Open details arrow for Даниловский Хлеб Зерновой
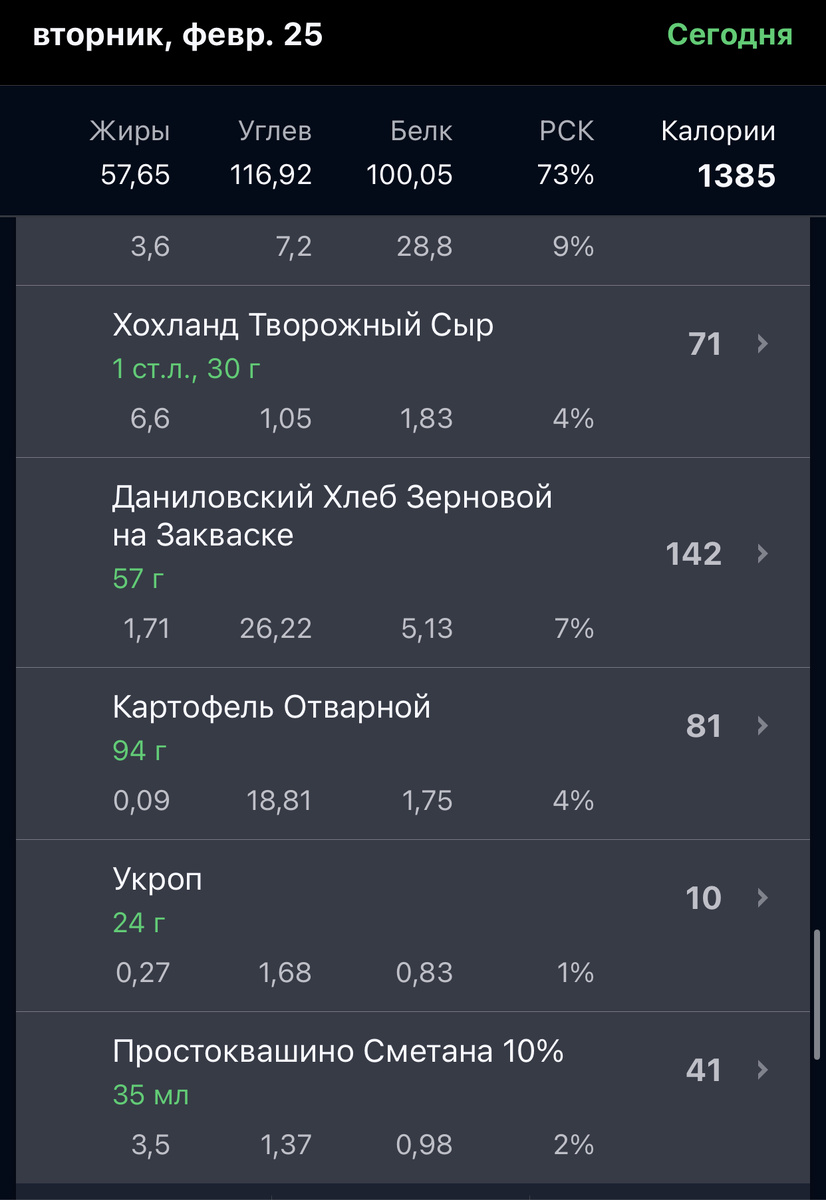The width and height of the screenshot is (826, 1200). click(x=761, y=554)
